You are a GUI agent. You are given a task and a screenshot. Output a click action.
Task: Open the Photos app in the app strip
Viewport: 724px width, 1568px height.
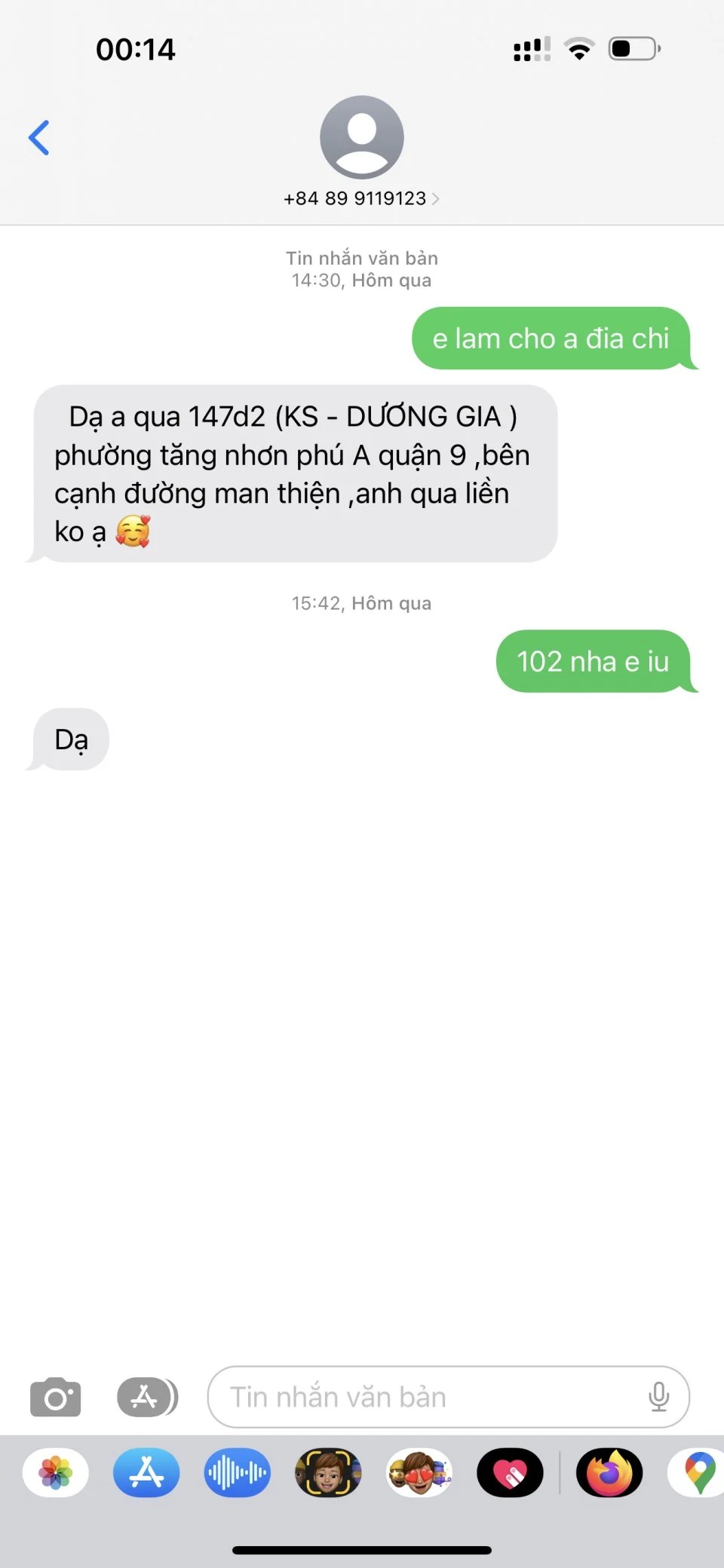[x=56, y=1472]
